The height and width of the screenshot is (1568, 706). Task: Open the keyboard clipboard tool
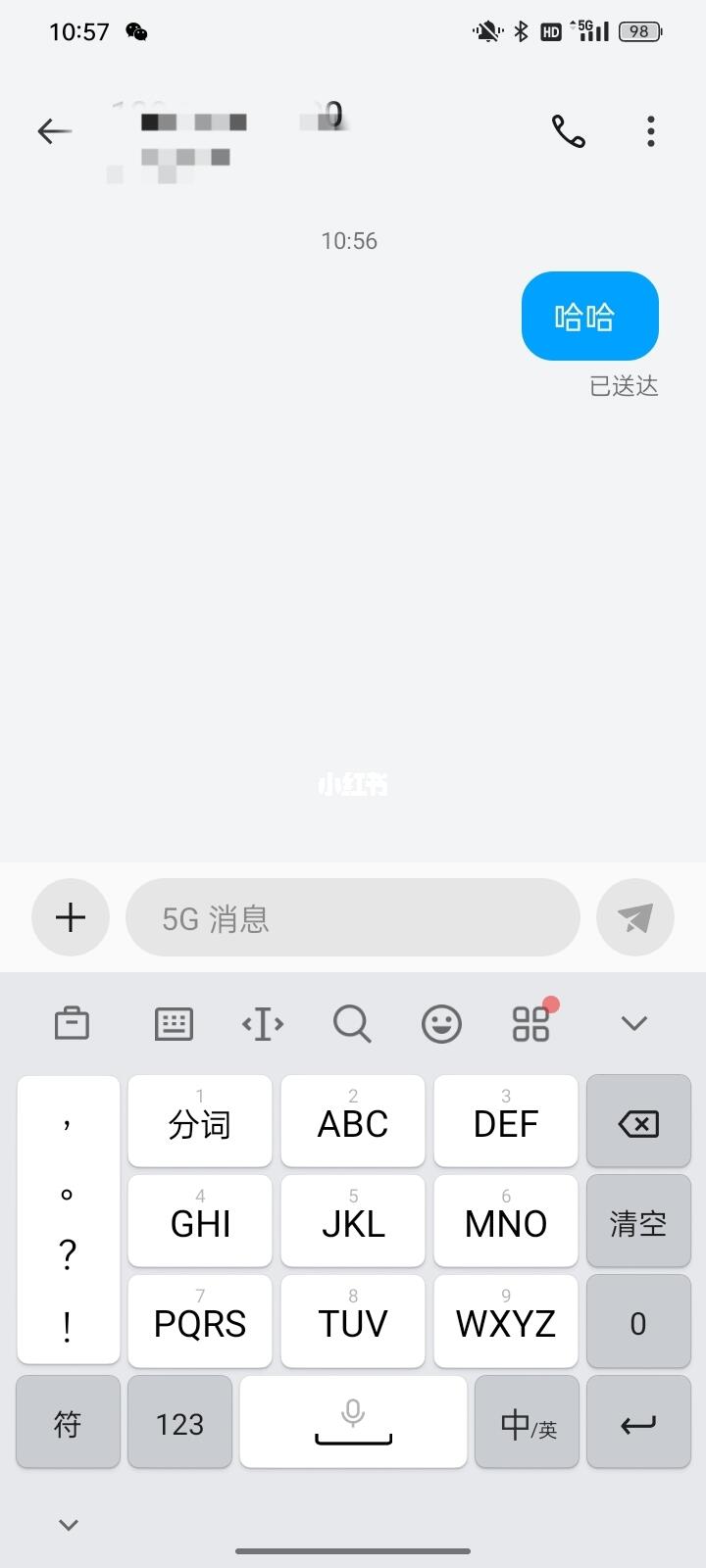coord(70,1023)
